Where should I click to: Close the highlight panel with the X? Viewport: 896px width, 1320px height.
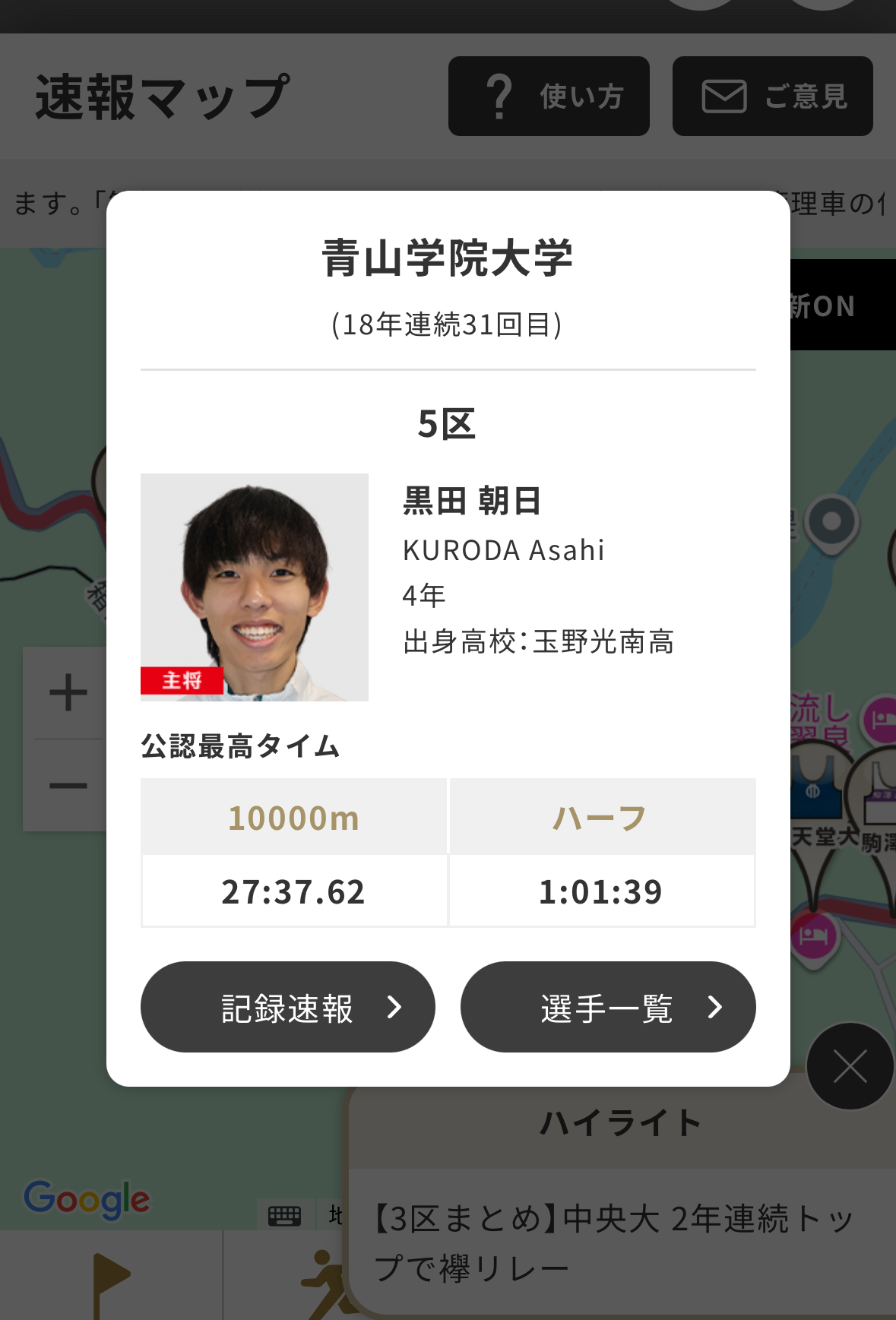850,1066
